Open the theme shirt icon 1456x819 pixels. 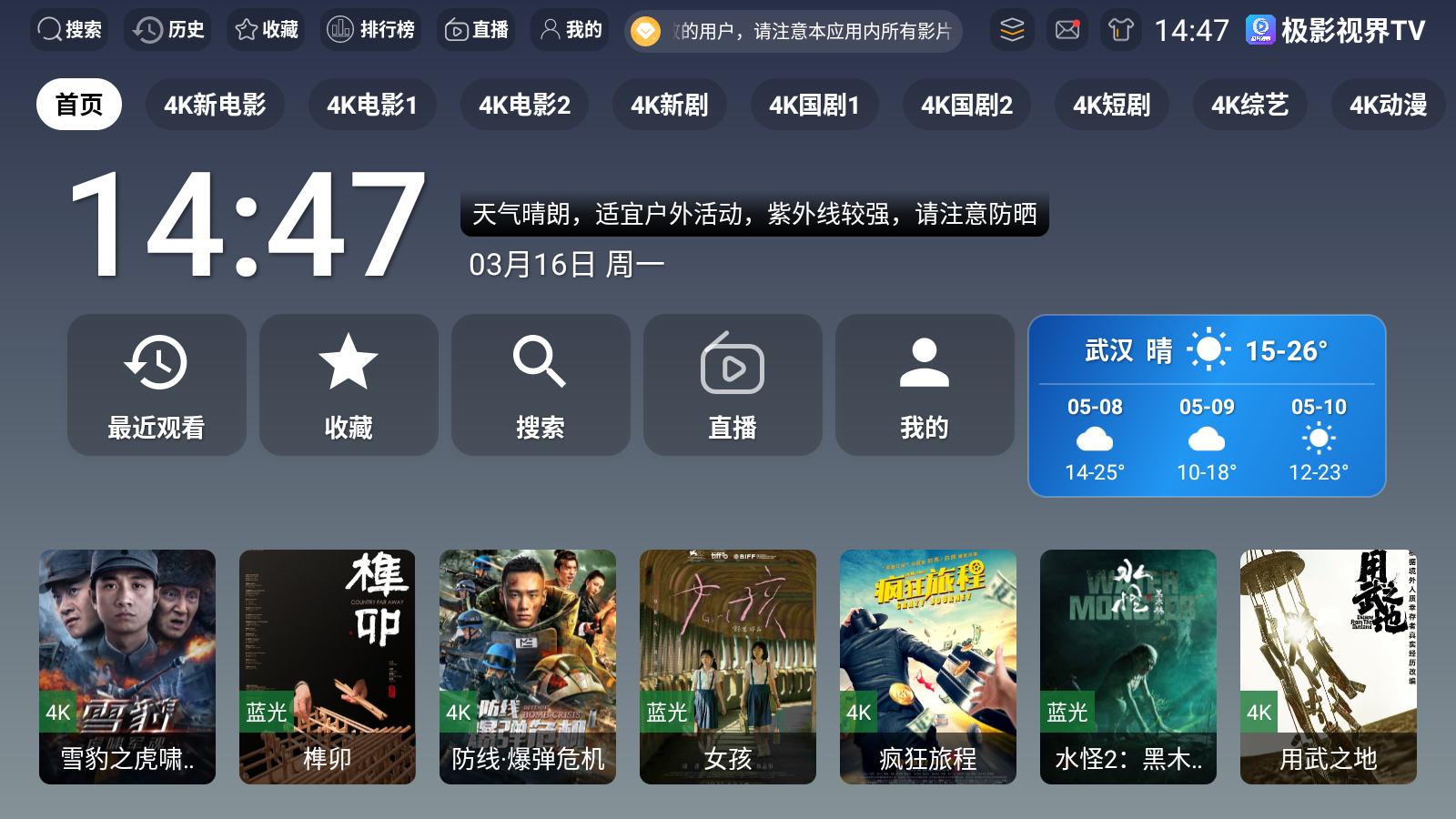(x=1121, y=30)
